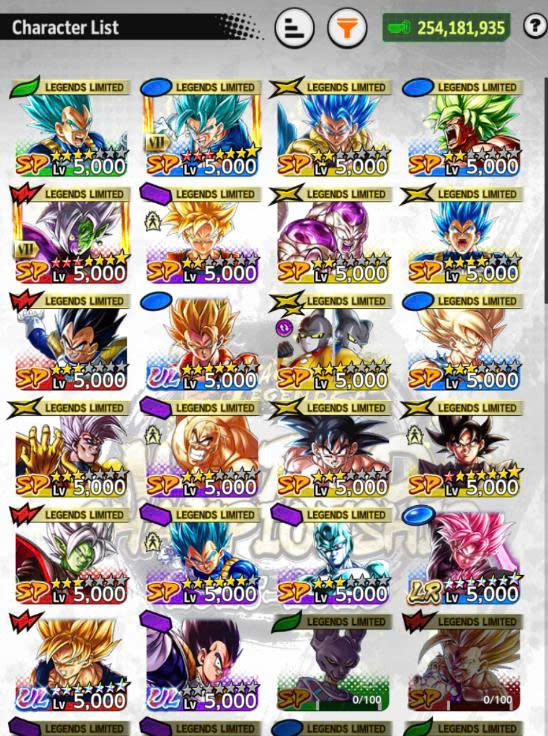Open the twin Gamma androids character card

click(x=332, y=342)
